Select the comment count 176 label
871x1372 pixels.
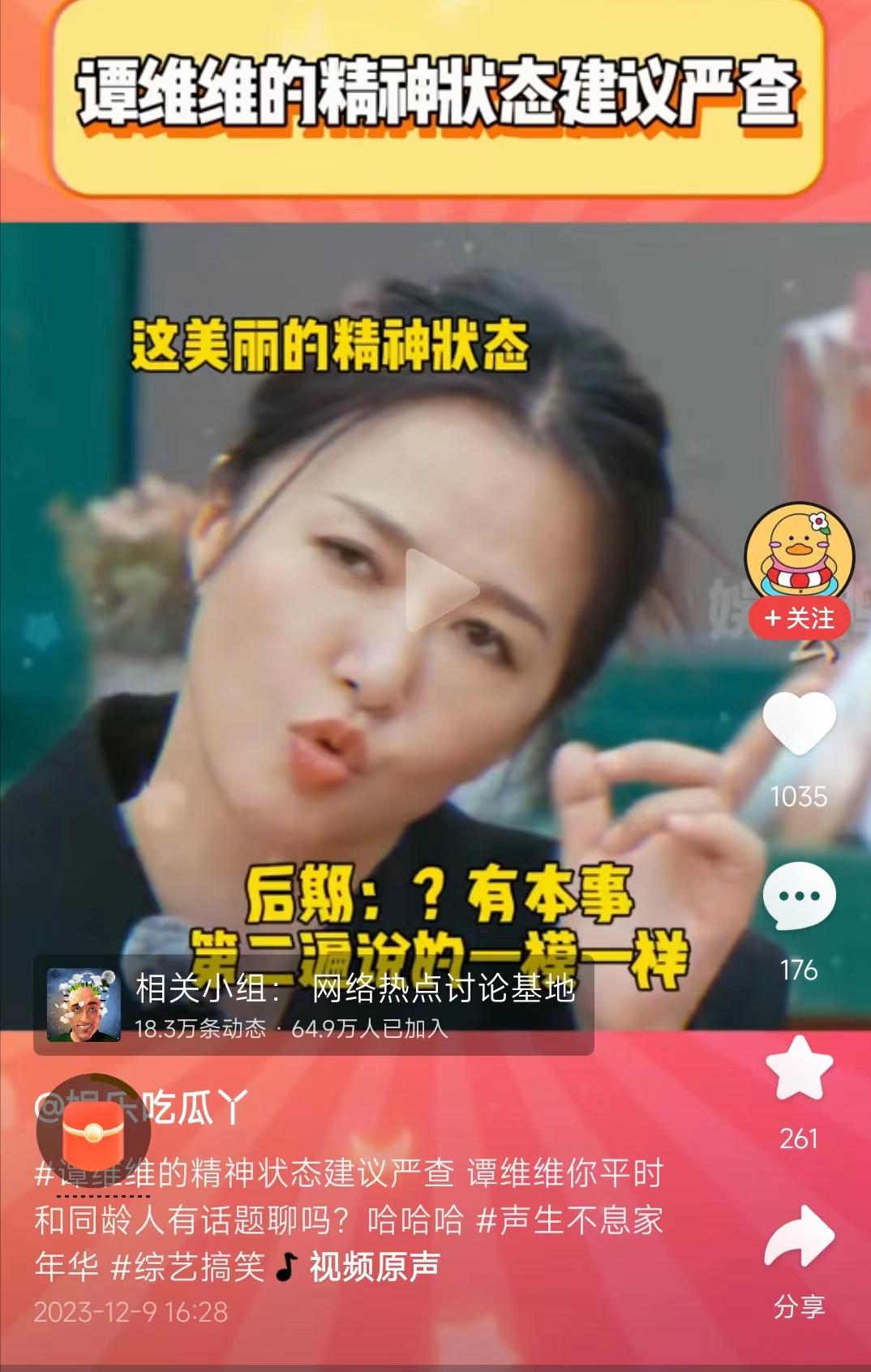[x=800, y=969]
